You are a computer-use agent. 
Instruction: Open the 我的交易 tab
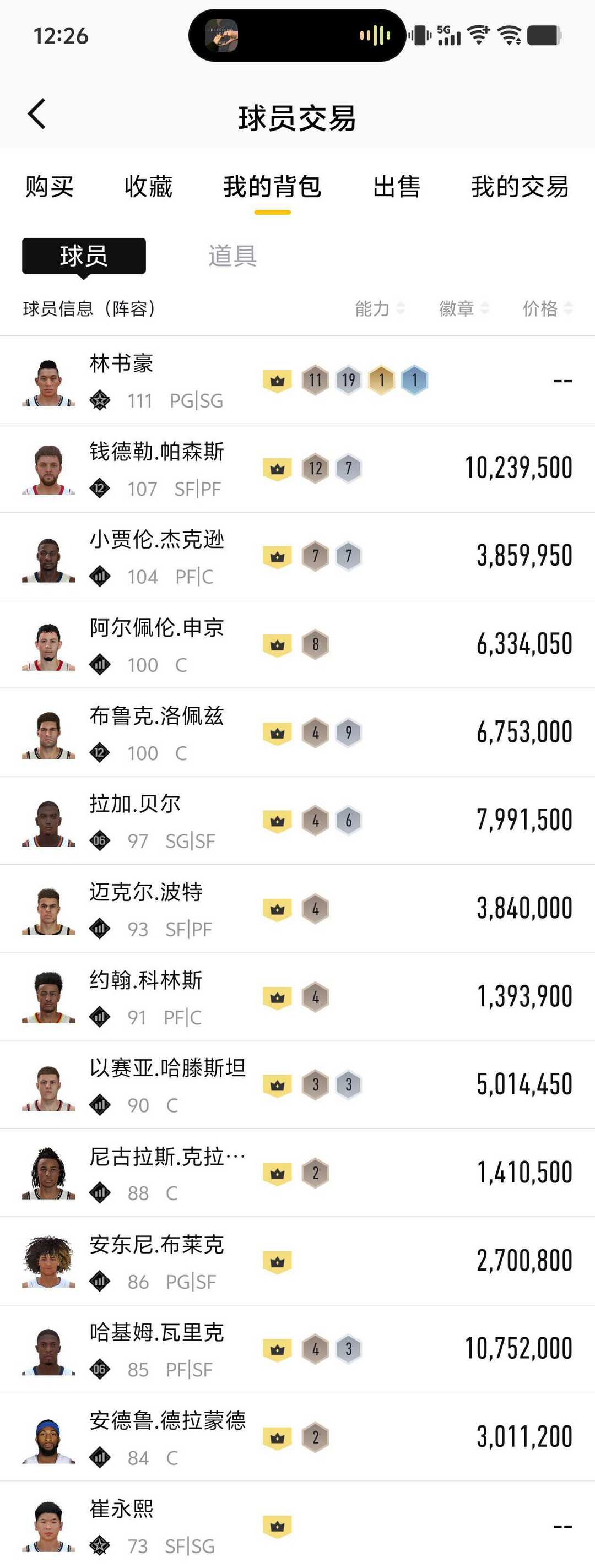click(520, 187)
